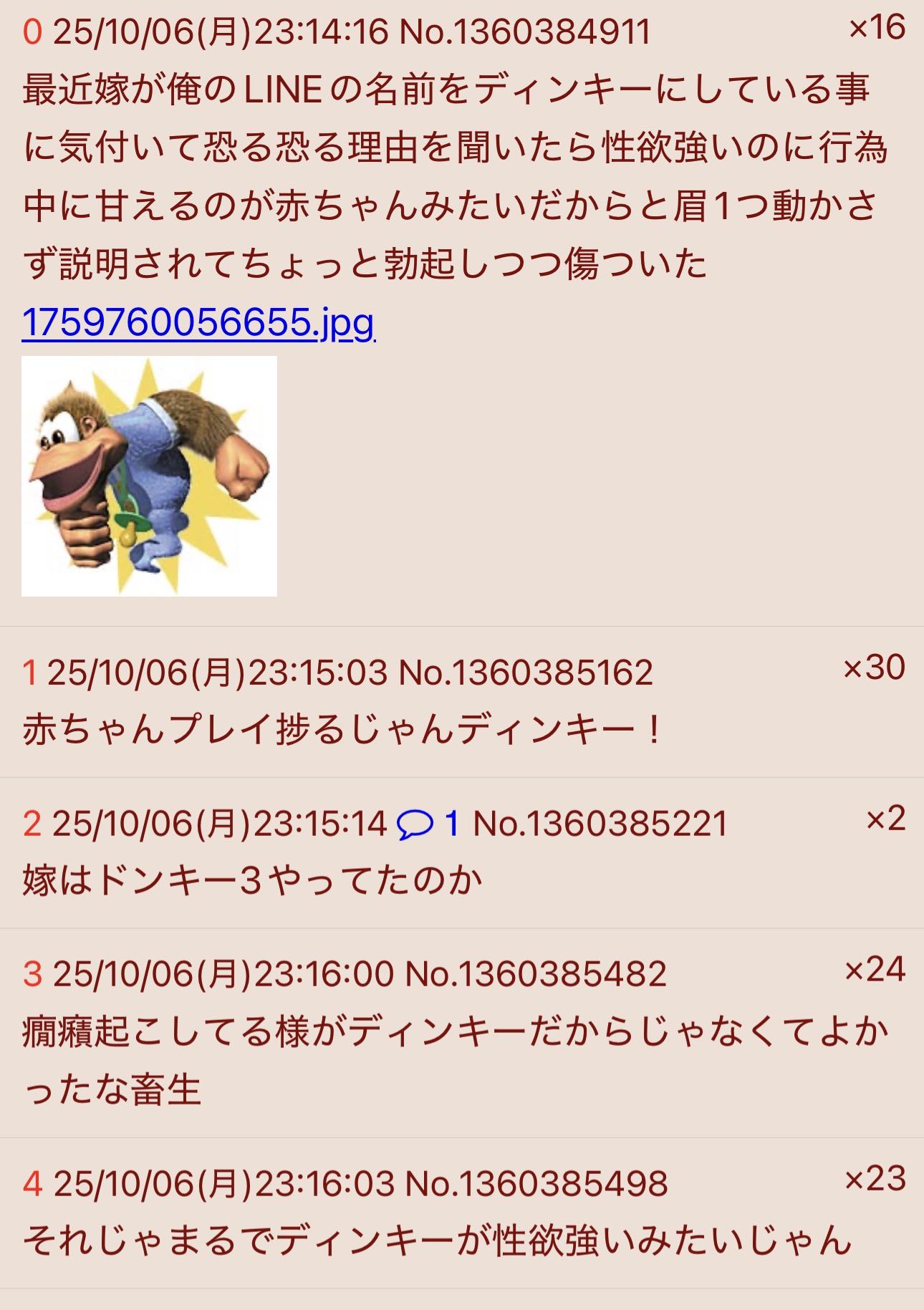Tap the ×24 counter on post 3
This screenshot has height=1310, width=924.
pyautogui.click(x=875, y=970)
